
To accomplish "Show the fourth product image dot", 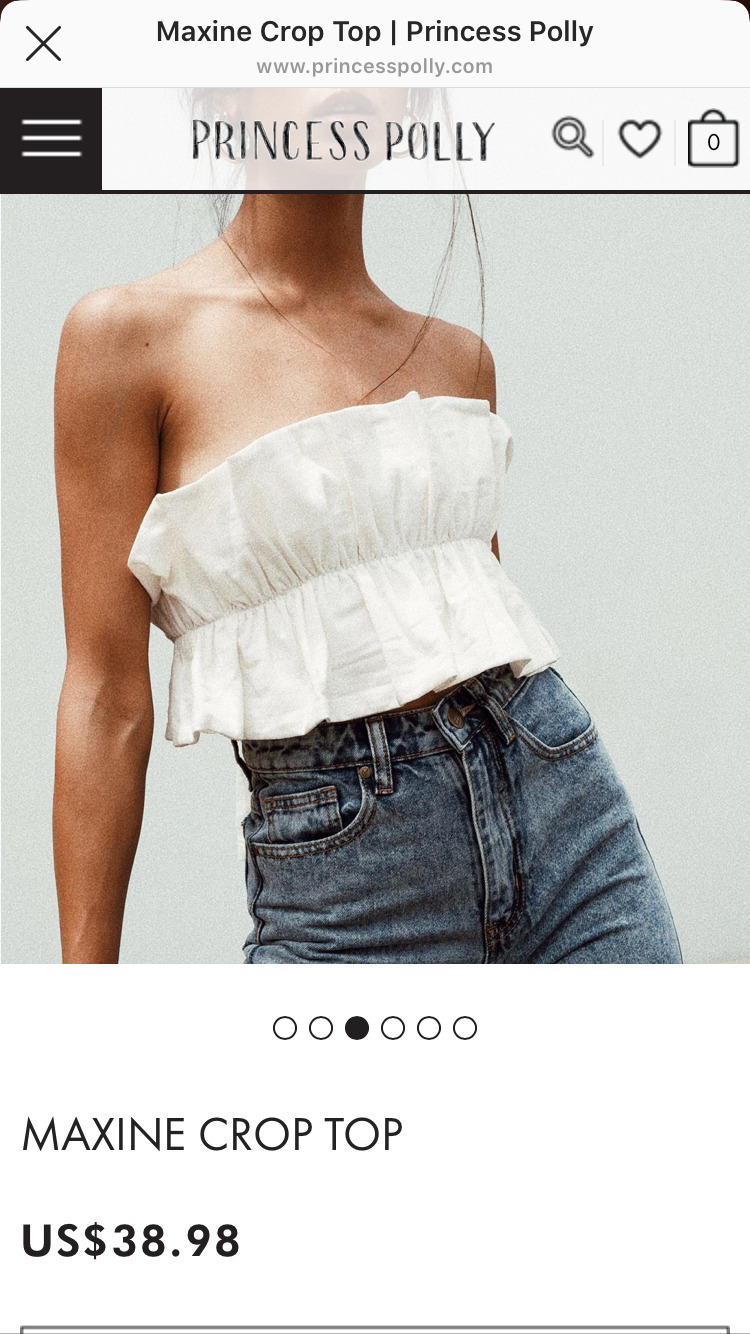I will [393, 1028].
